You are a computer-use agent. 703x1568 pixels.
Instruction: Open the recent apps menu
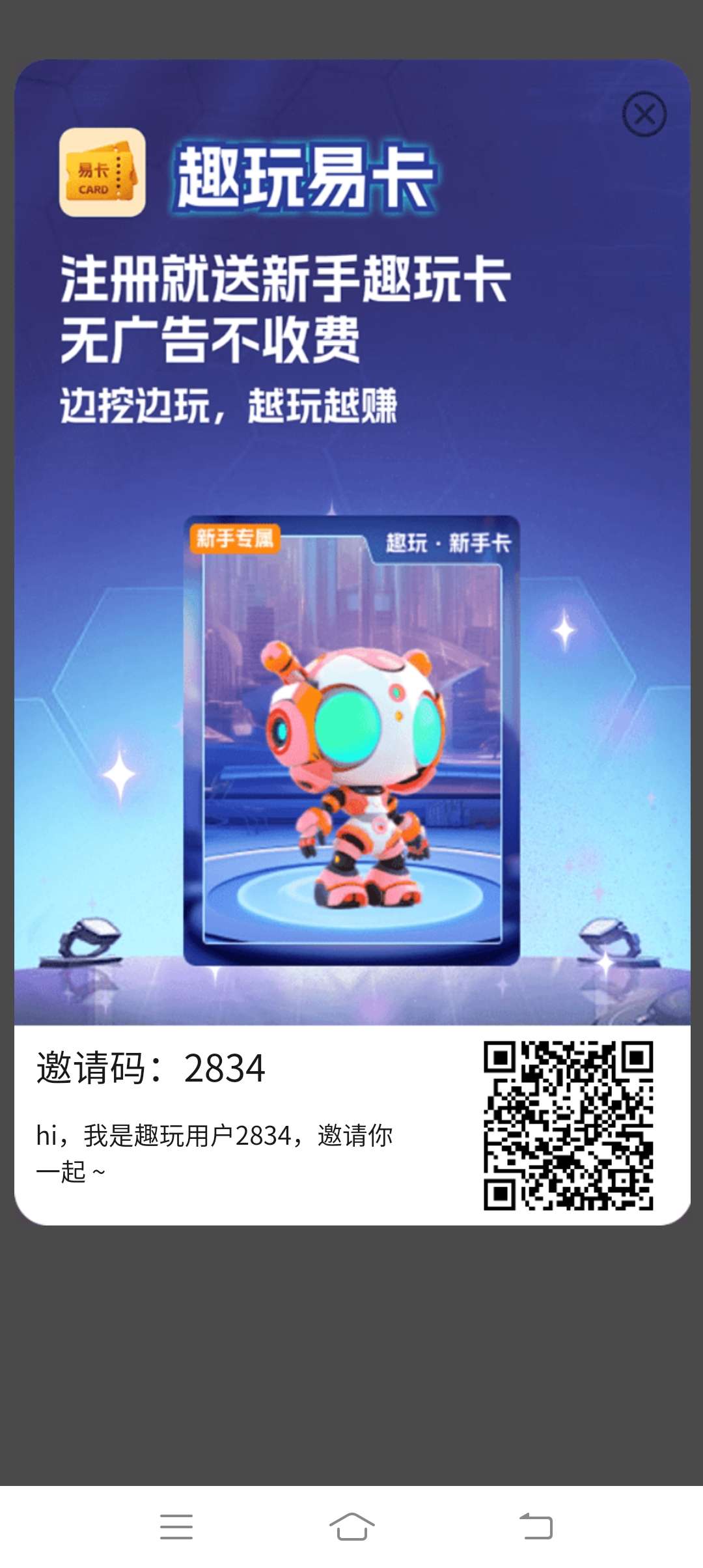point(176,1526)
